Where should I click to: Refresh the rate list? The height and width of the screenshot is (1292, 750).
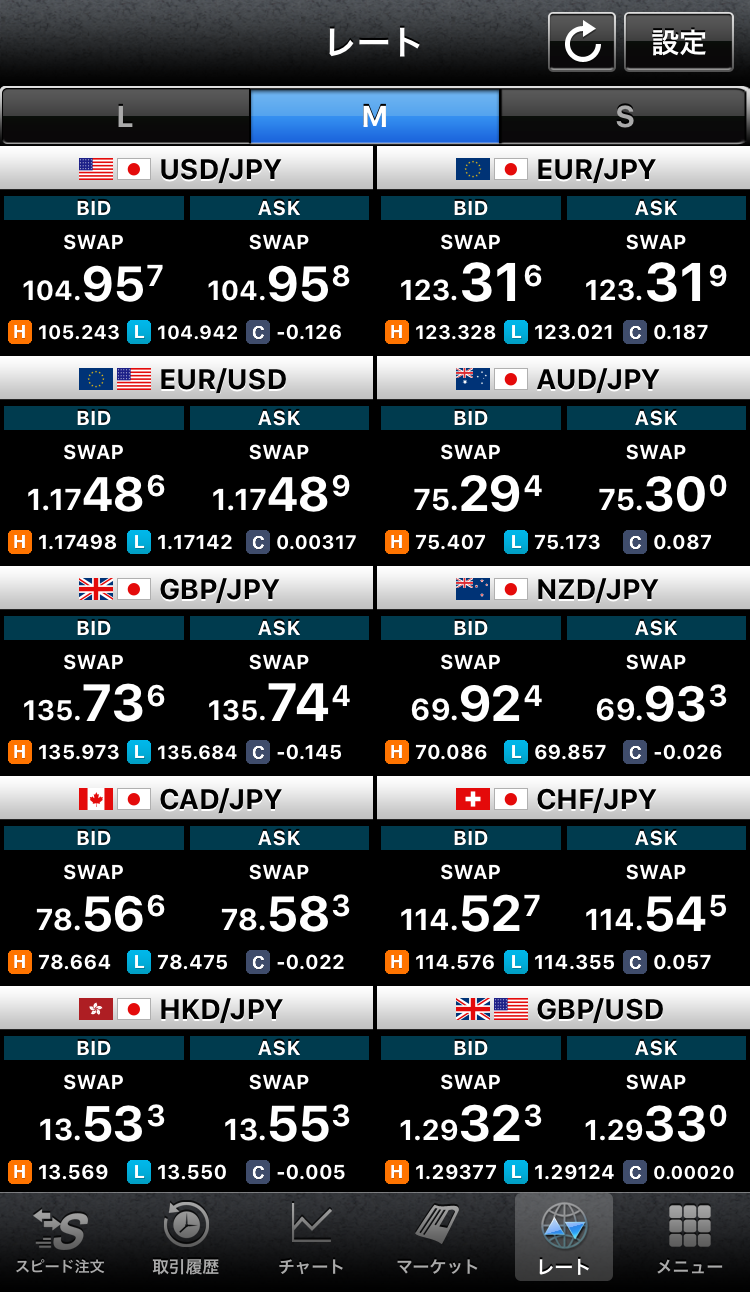click(x=582, y=42)
